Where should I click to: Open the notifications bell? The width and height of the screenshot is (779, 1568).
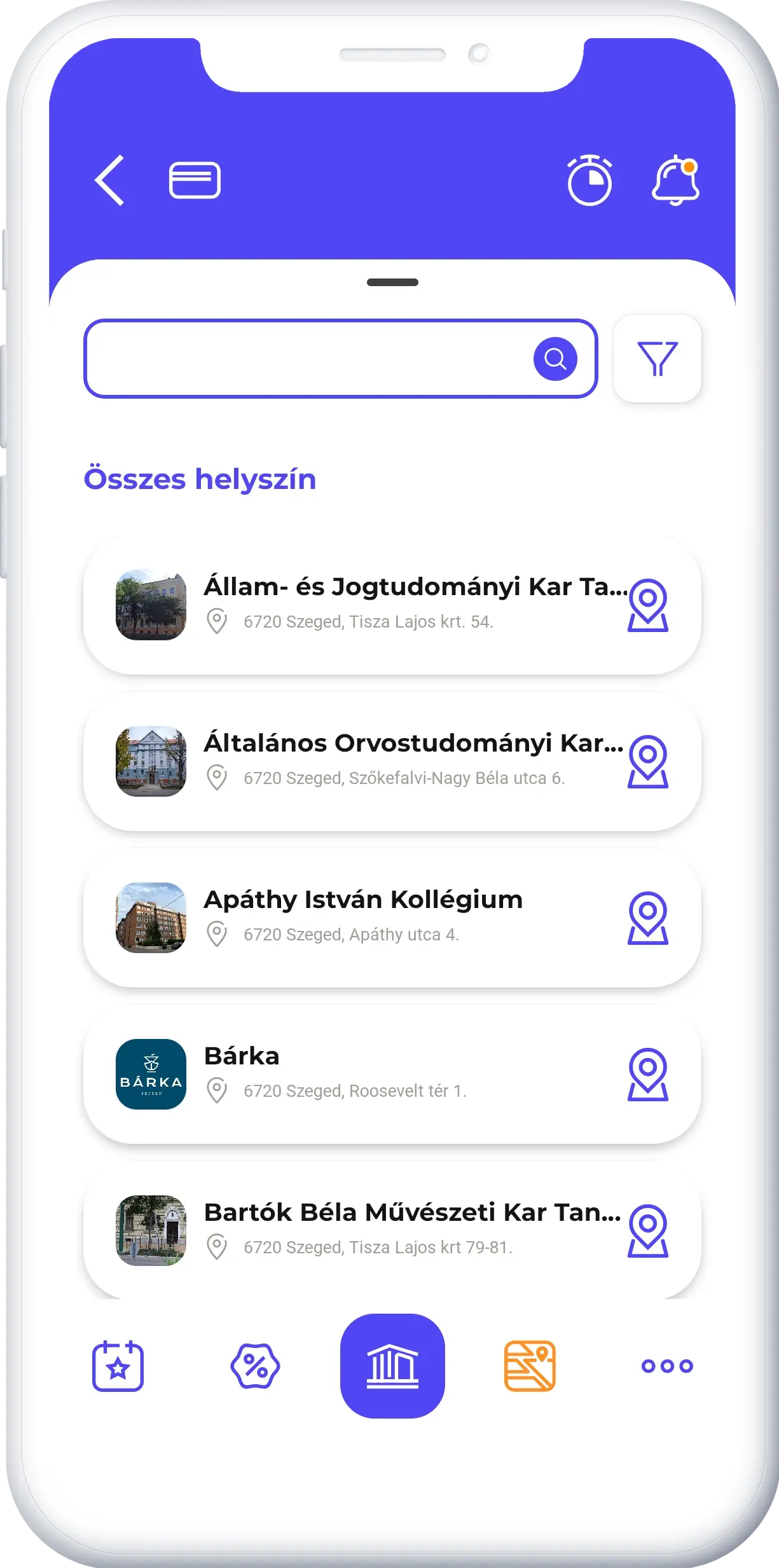[x=675, y=181]
